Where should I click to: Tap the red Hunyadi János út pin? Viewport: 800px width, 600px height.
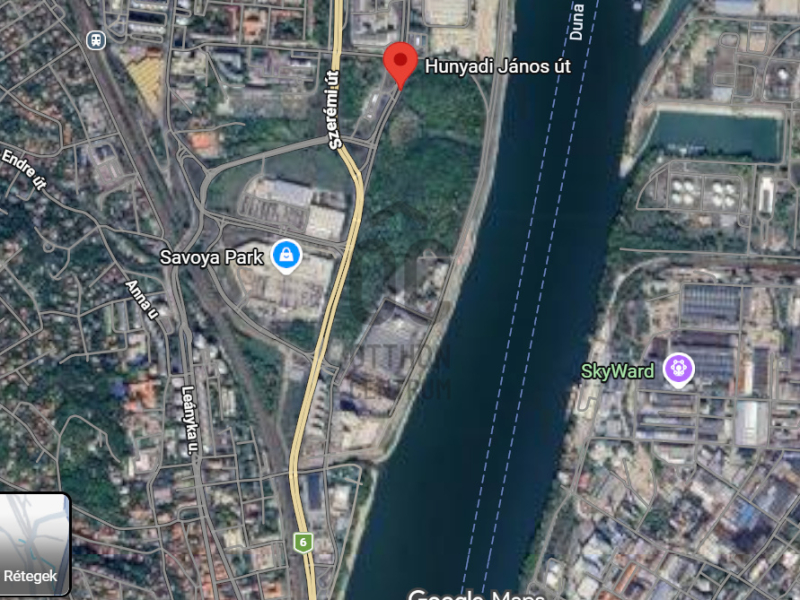[401, 63]
